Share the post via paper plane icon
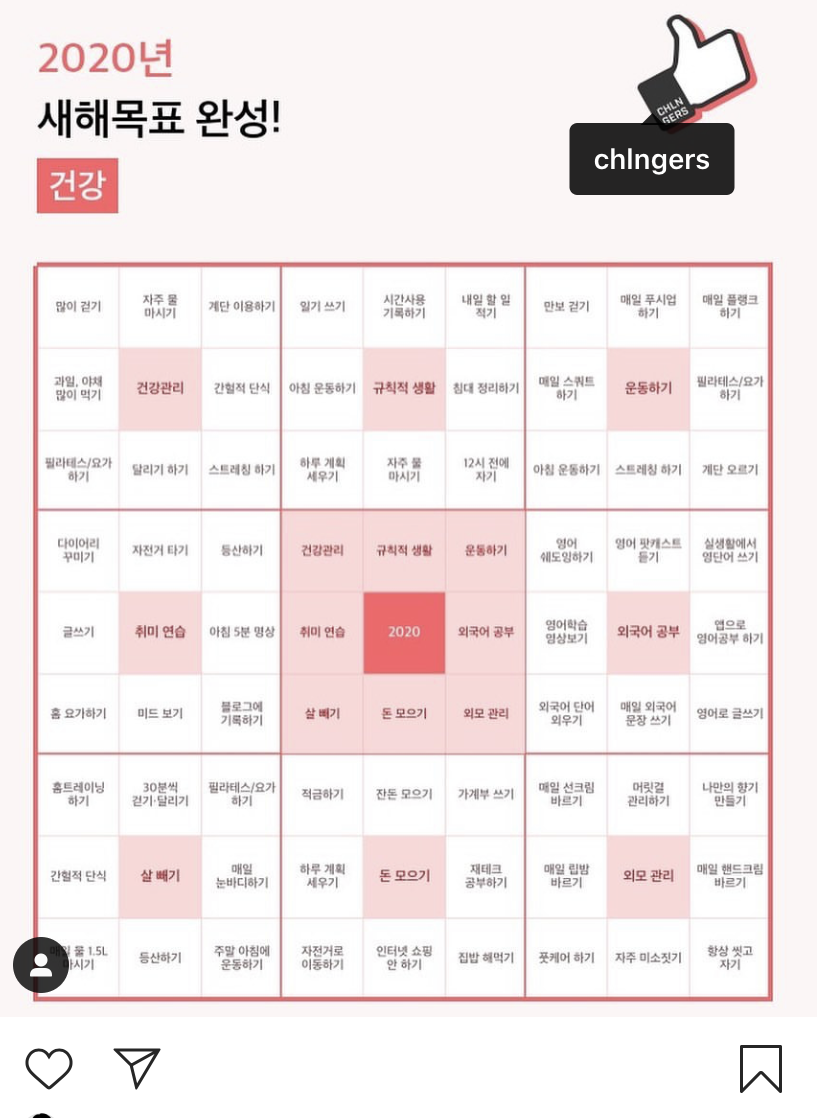817x1118 pixels. click(x=137, y=1067)
